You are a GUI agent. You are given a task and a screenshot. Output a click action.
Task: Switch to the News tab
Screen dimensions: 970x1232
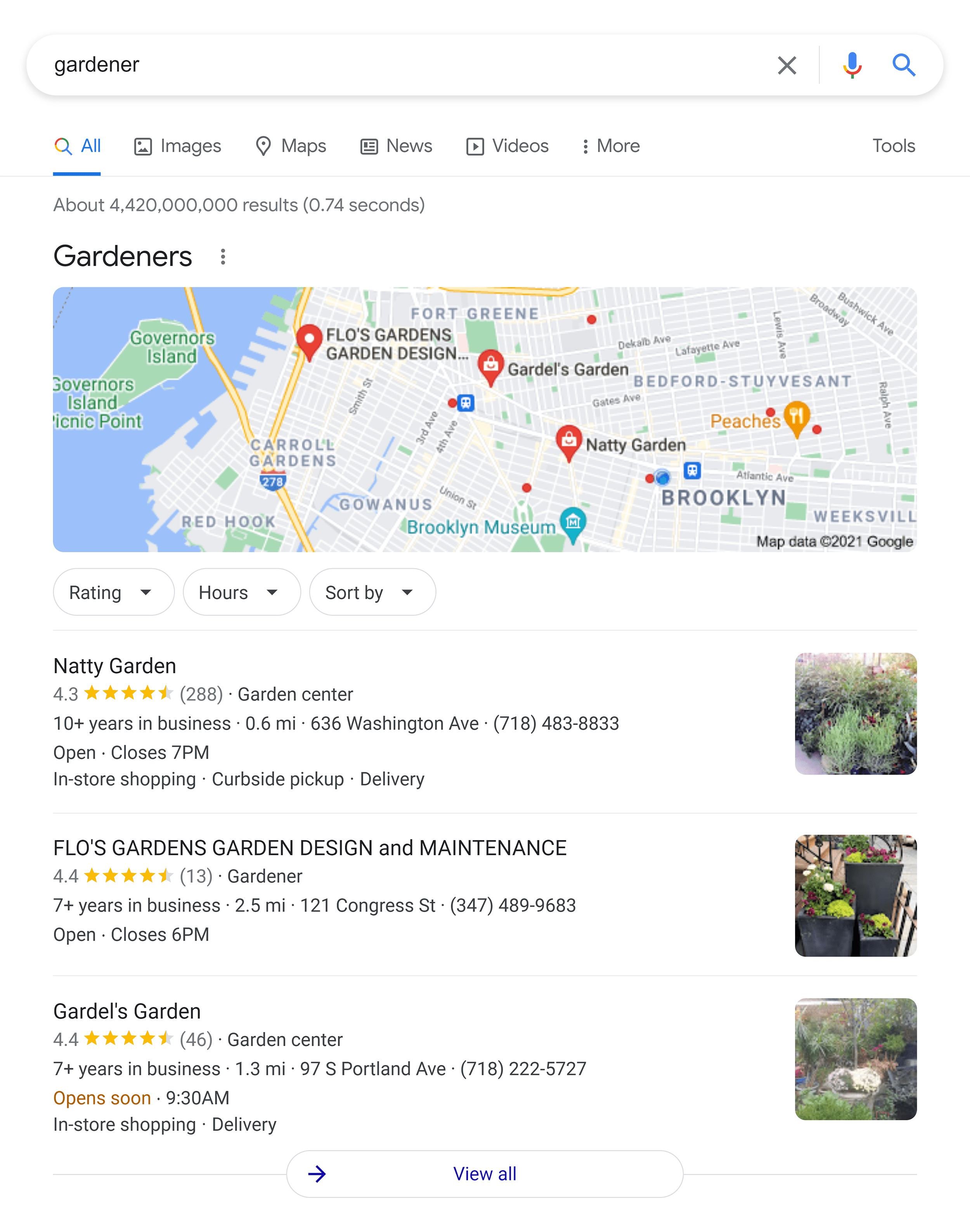pyautogui.click(x=397, y=146)
